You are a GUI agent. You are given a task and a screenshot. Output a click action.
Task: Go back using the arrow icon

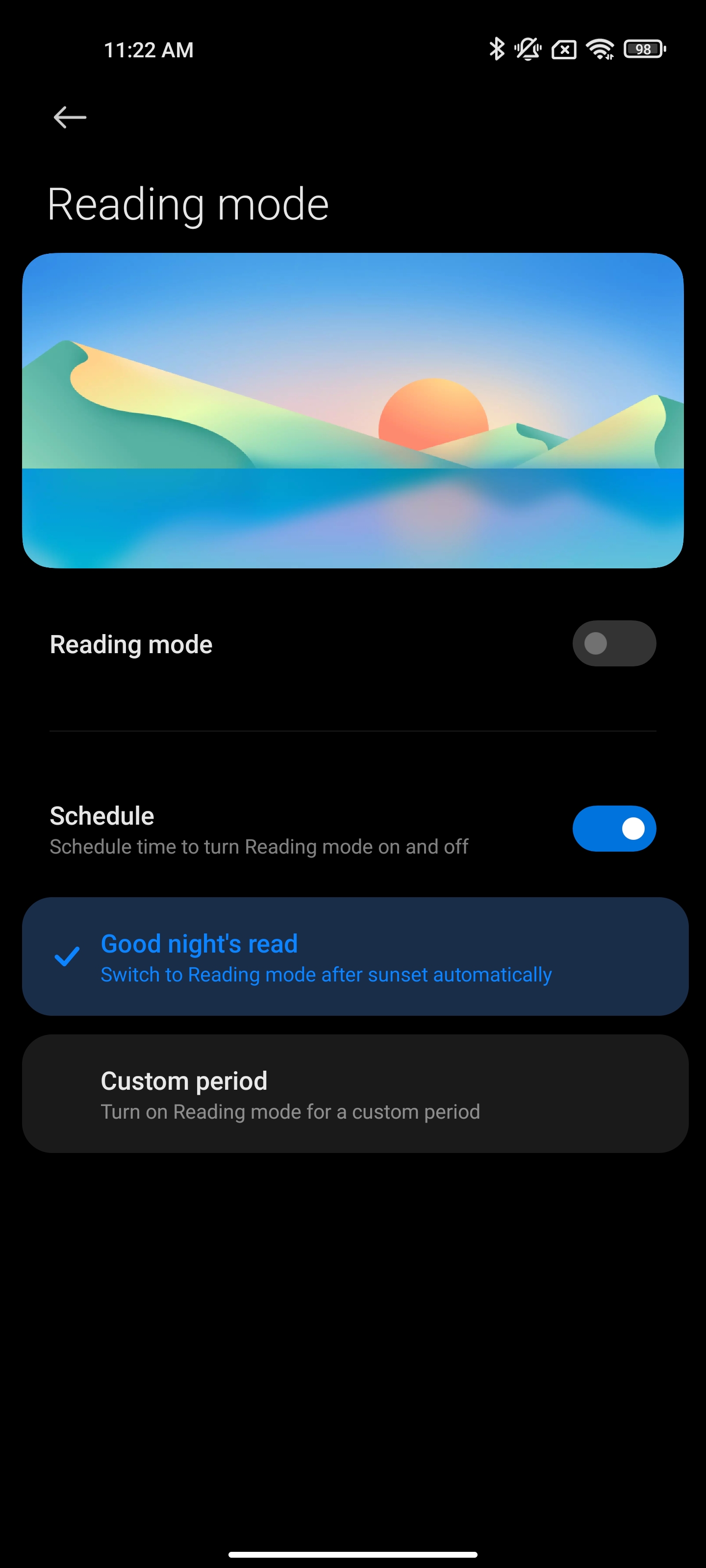click(70, 117)
